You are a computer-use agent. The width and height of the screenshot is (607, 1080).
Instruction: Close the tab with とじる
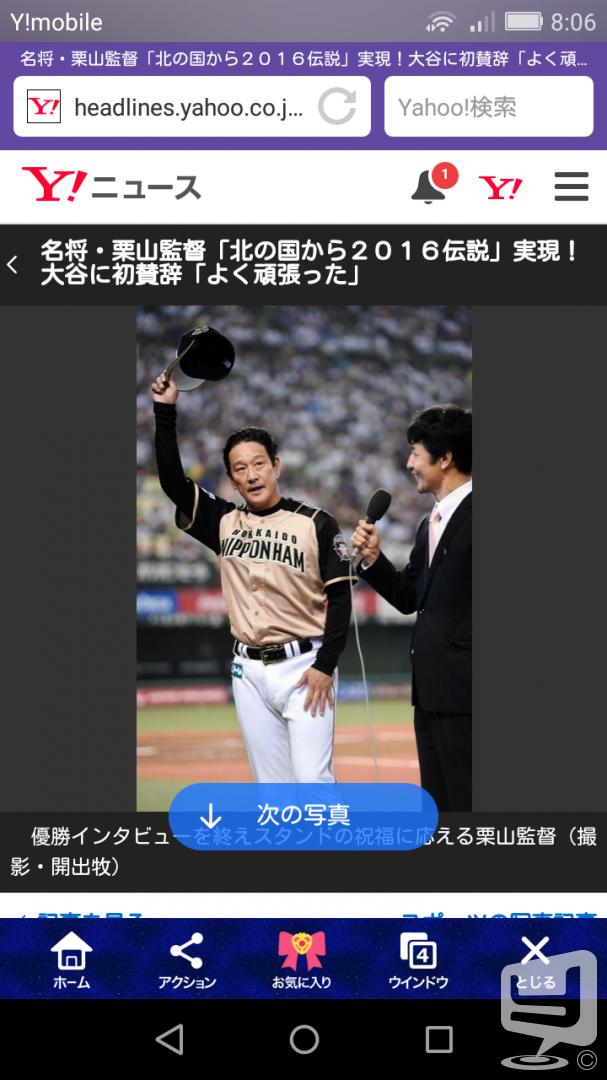(535, 960)
